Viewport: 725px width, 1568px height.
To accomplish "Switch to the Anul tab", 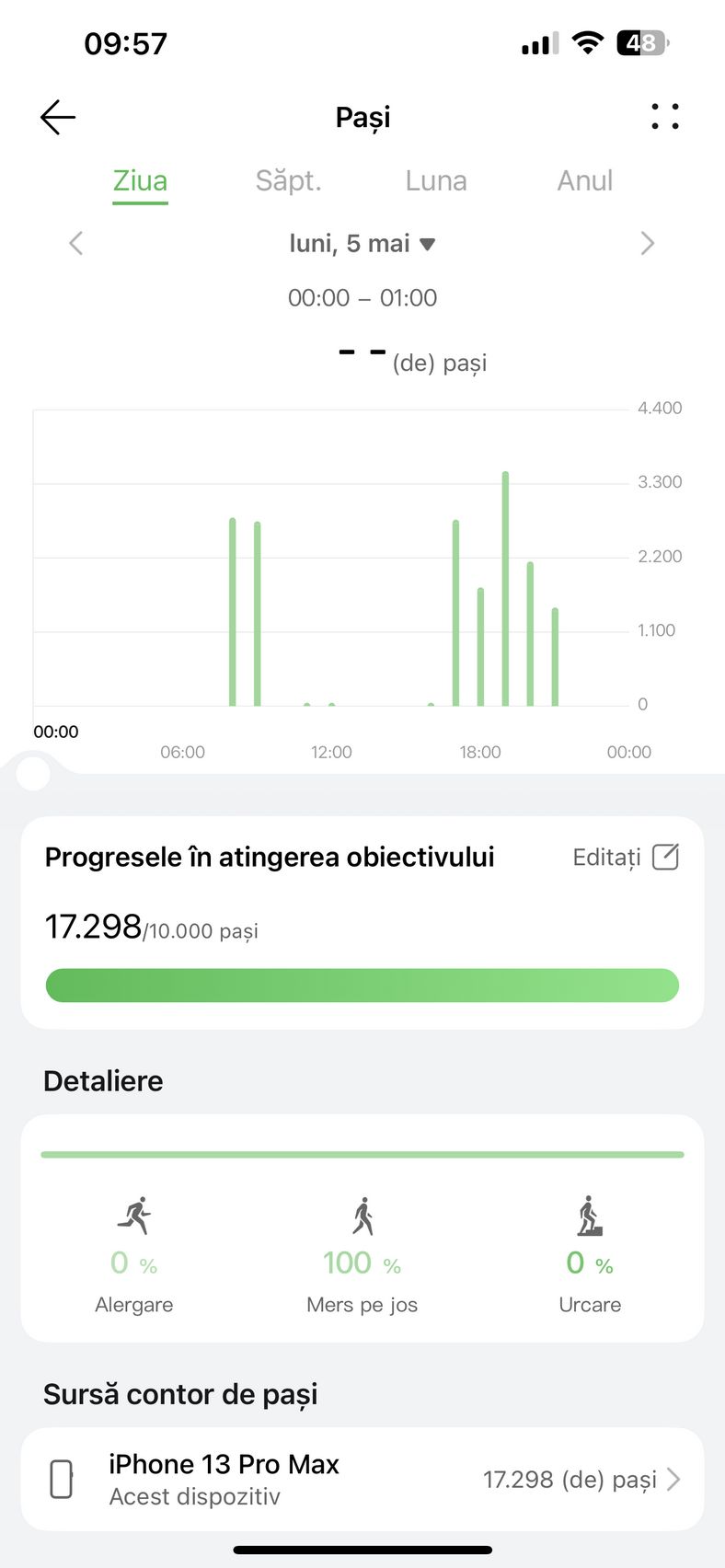I will (584, 180).
